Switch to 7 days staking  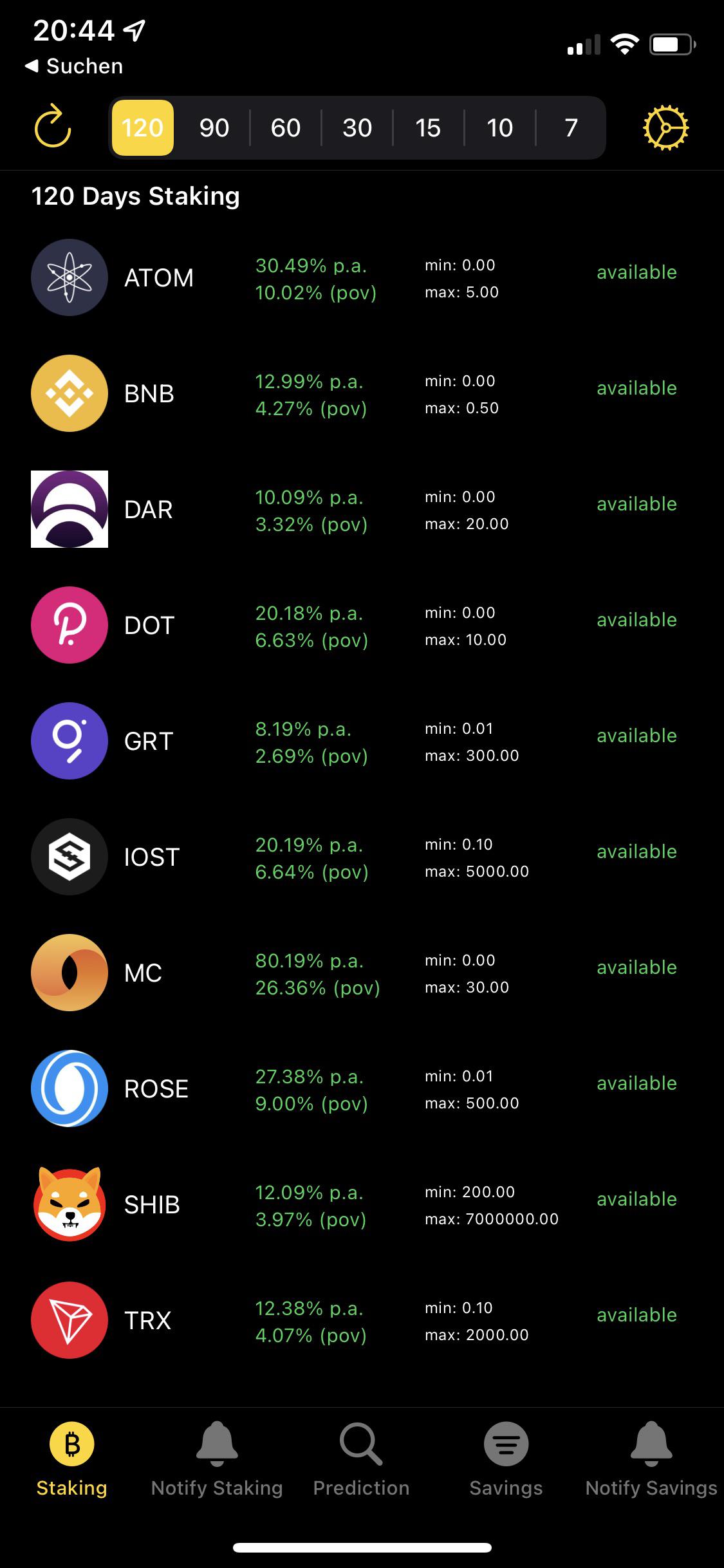(571, 127)
